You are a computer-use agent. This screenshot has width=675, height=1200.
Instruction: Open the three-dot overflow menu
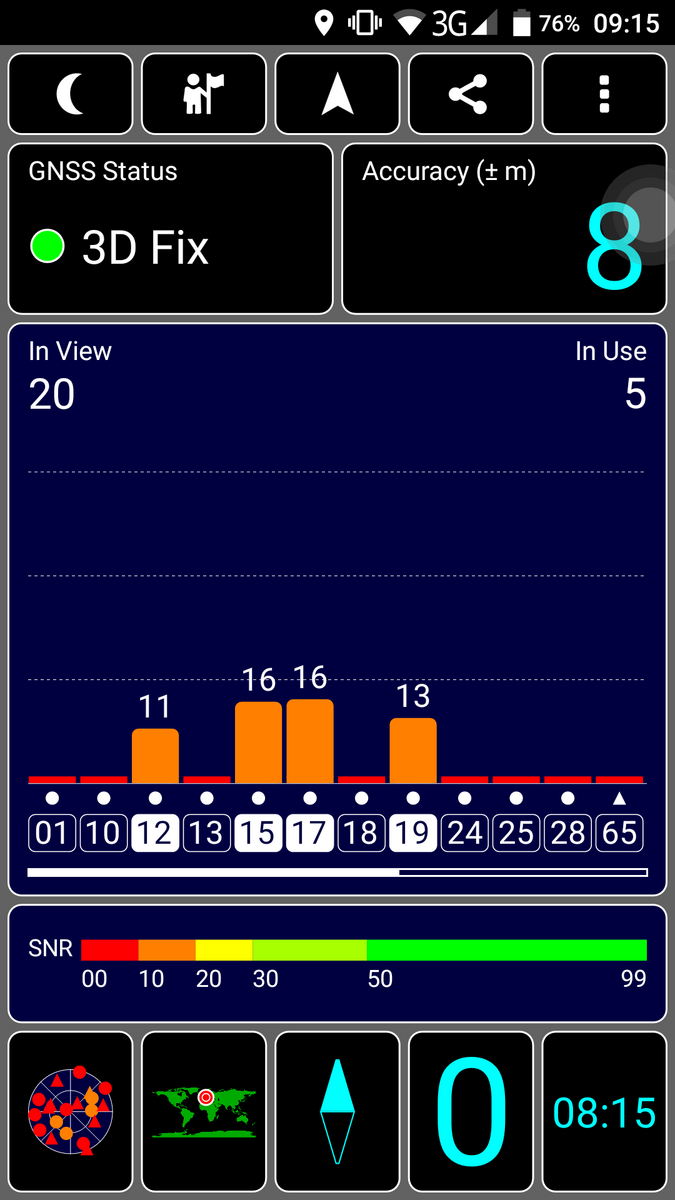[604, 95]
